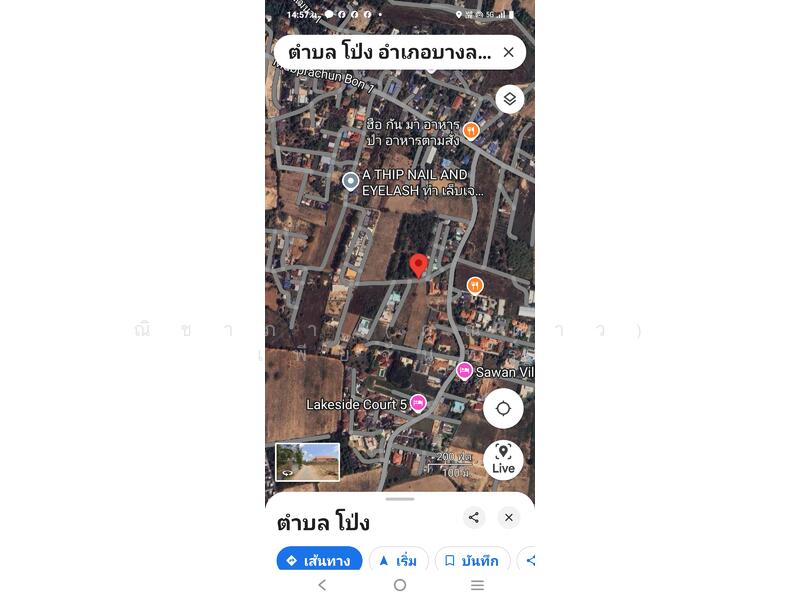Viewport: 800px width, 600px height.
Task: Open the Street View thumbnail
Action: tap(307, 462)
